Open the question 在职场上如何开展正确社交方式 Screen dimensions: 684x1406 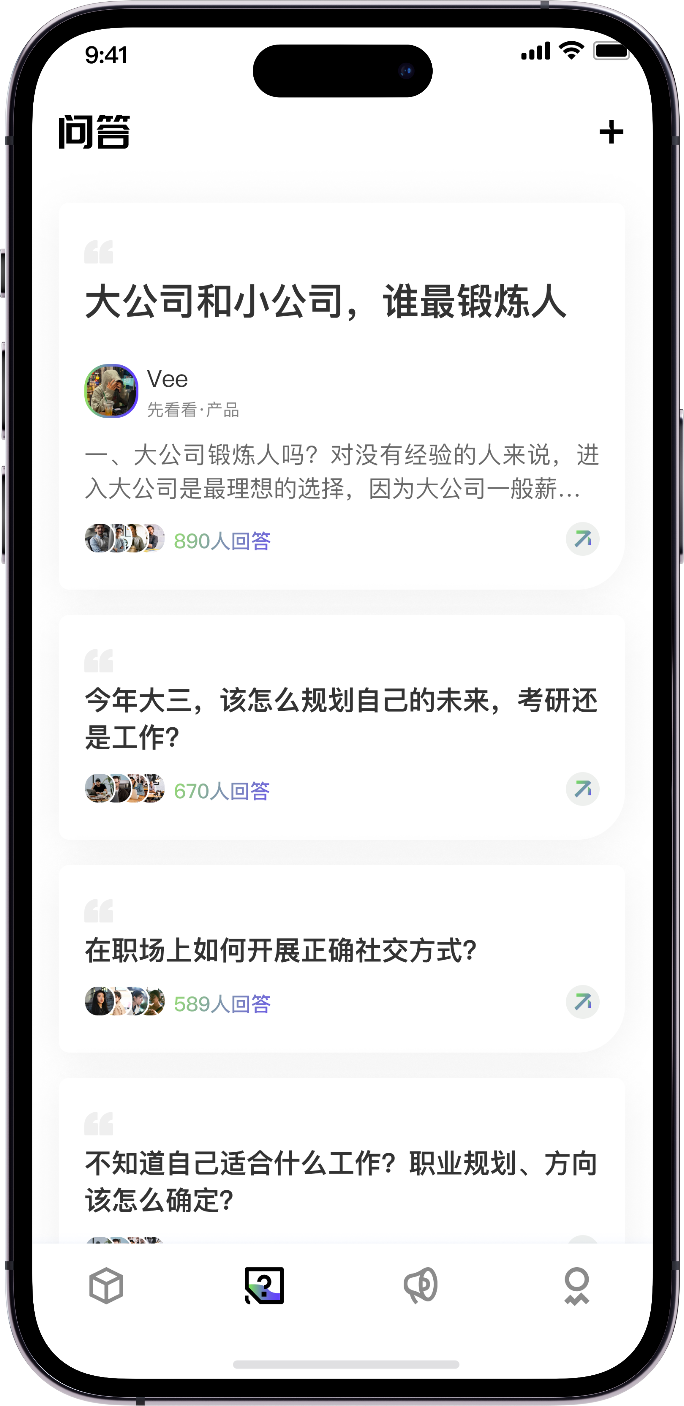[x=281, y=950]
